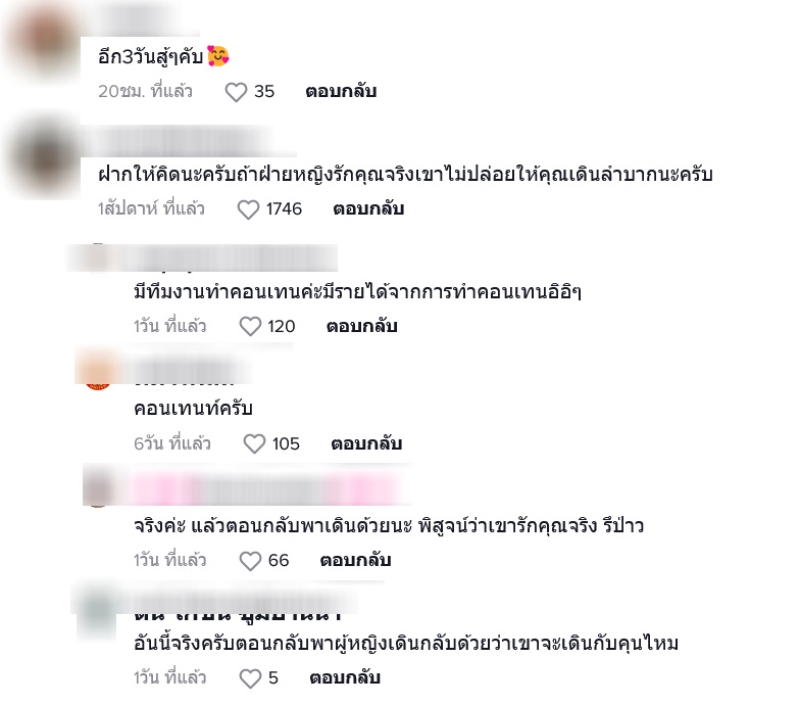Like the comment with 5 likes
Image resolution: width=800 pixels, height=705 pixels.
click(250, 678)
